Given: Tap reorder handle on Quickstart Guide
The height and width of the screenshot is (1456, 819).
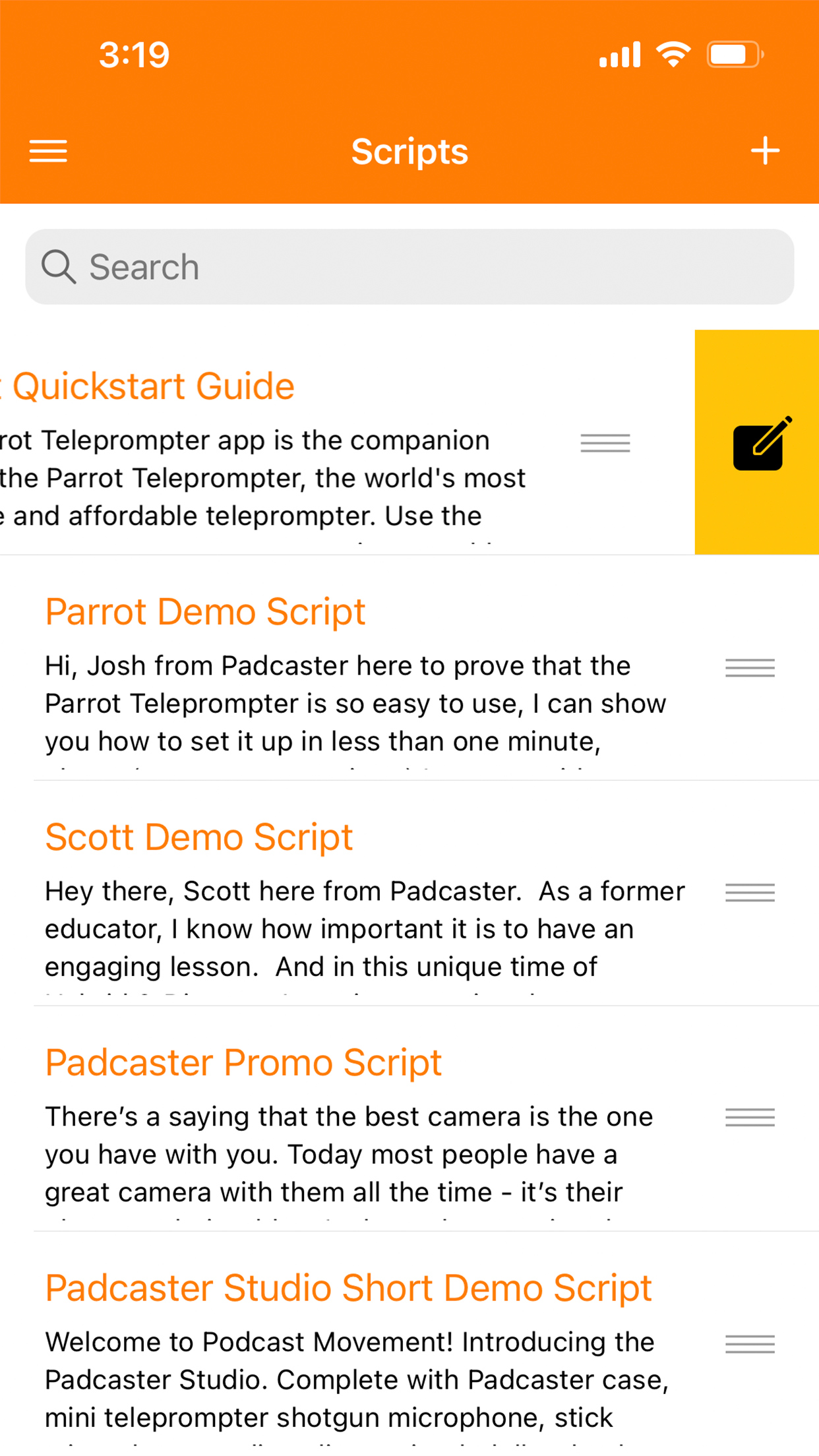Looking at the screenshot, I should pyautogui.click(x=605, y=442).
